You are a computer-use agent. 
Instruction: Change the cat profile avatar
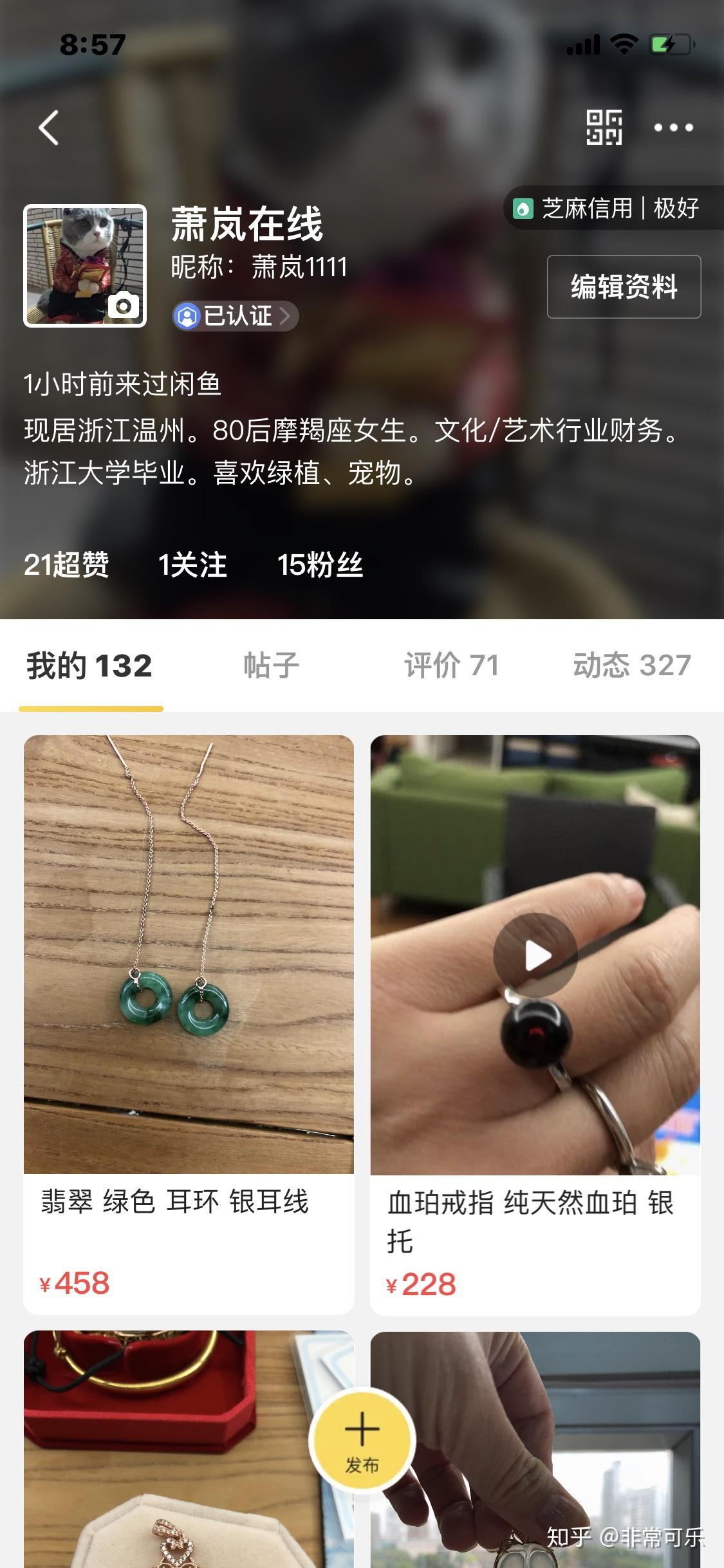[x=85, y=266]
